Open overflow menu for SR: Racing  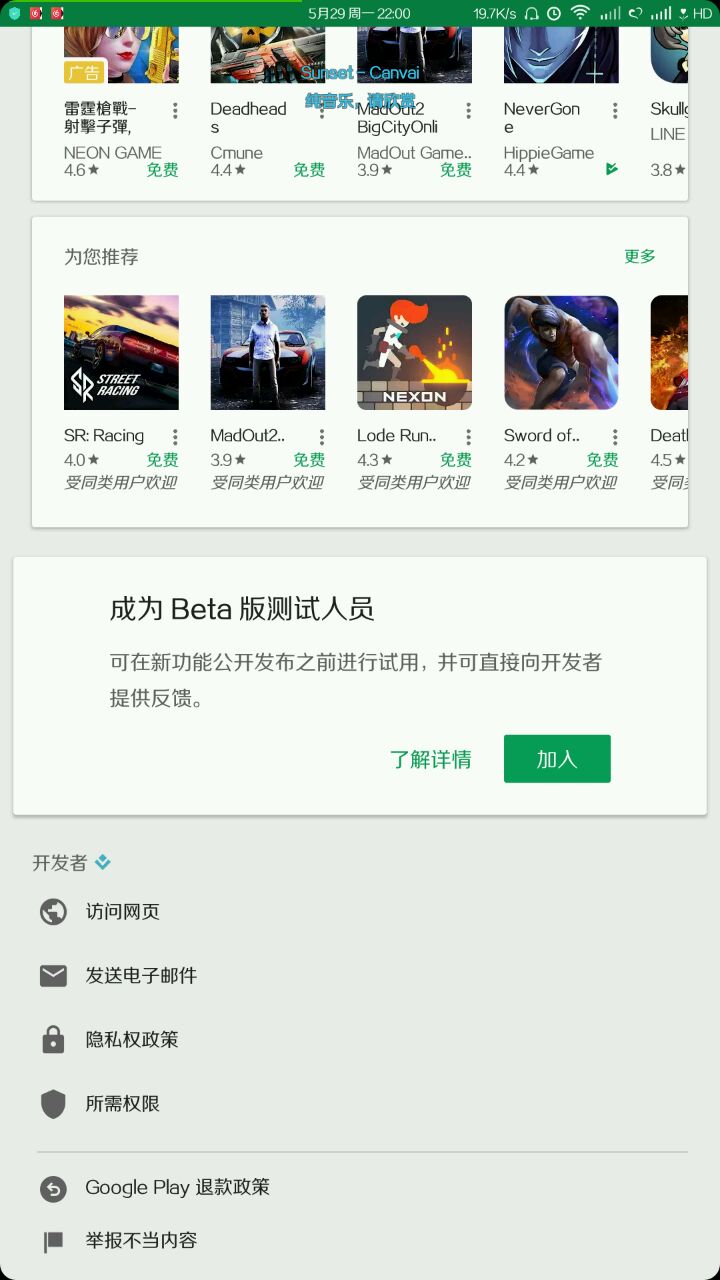pos(175,437)
